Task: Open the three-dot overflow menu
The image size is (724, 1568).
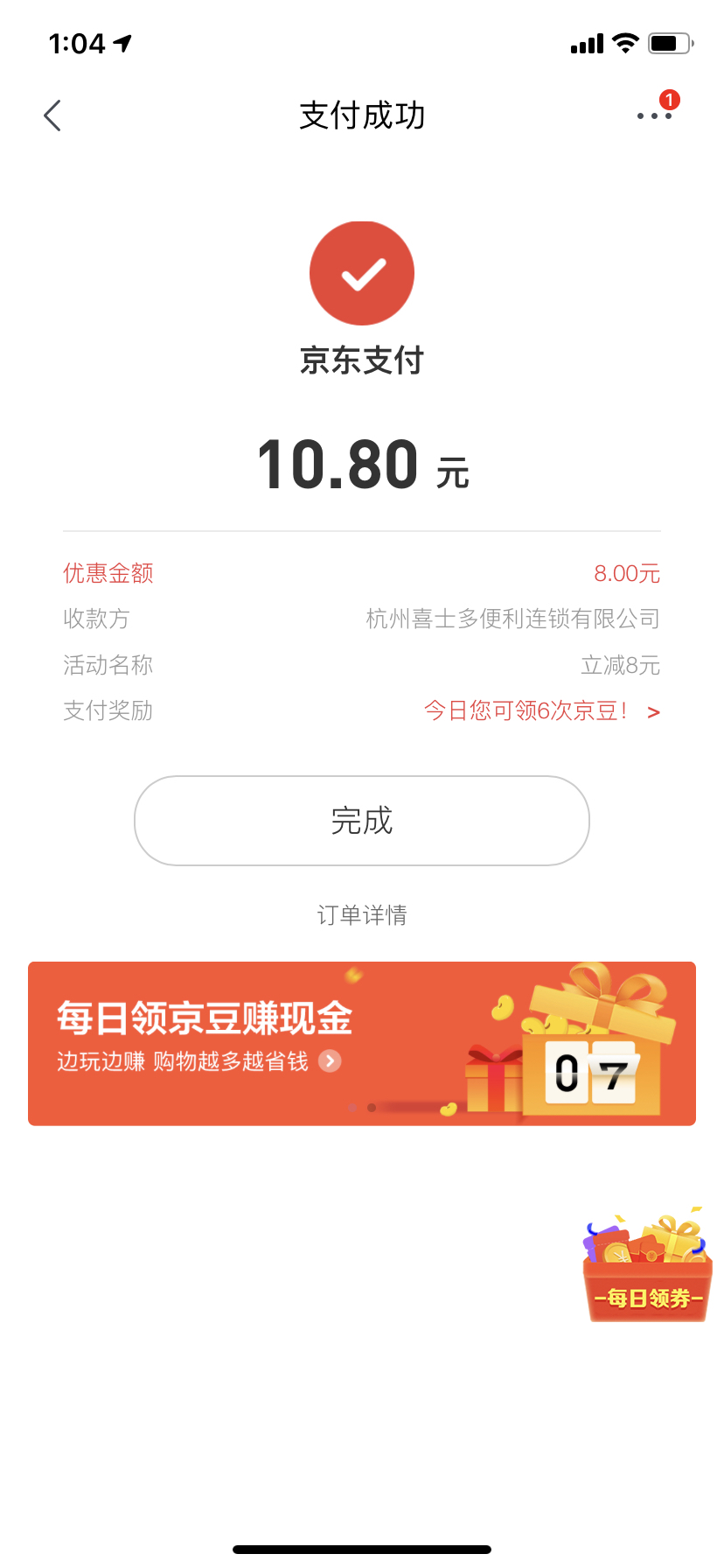Action: [654, 115]
